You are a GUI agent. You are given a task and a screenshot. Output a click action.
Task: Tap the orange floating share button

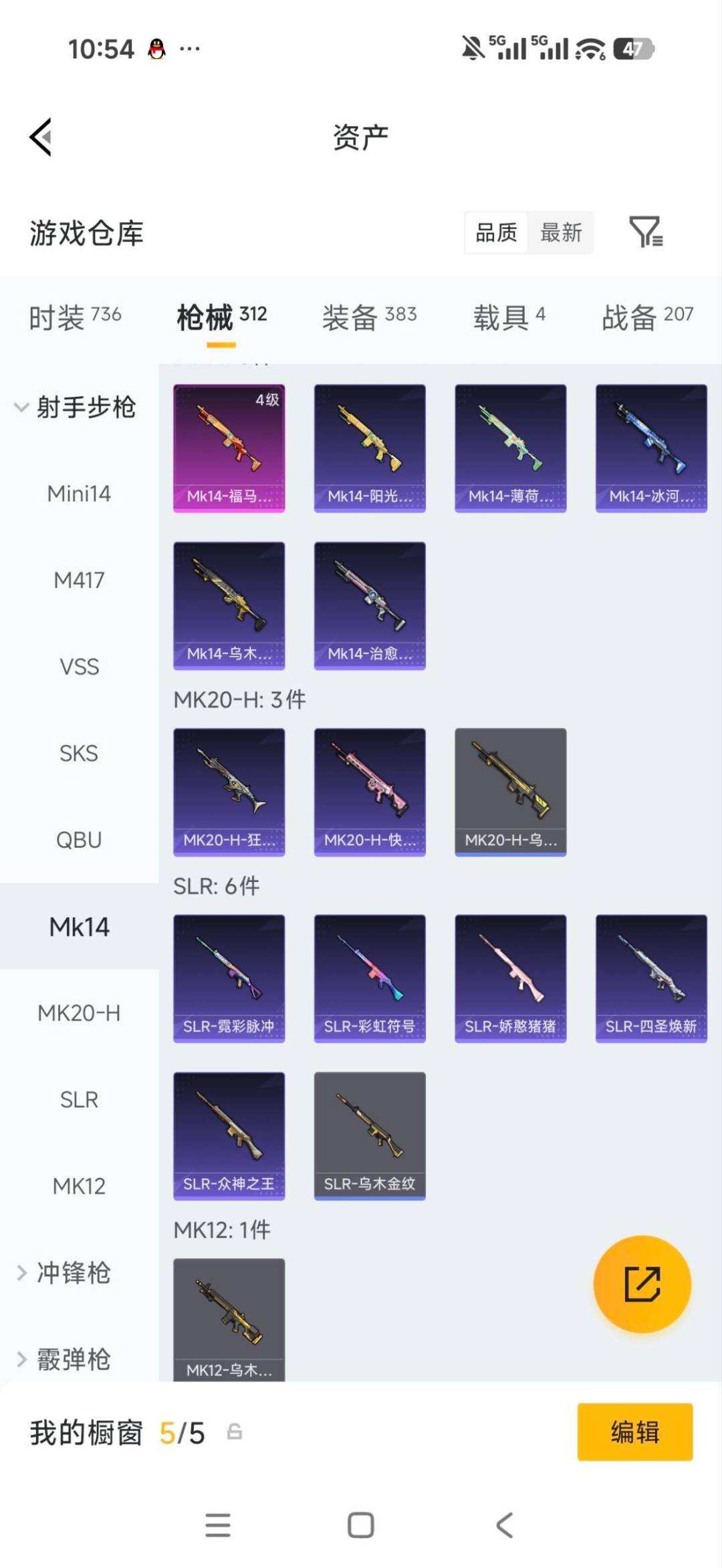[642, 1284]
